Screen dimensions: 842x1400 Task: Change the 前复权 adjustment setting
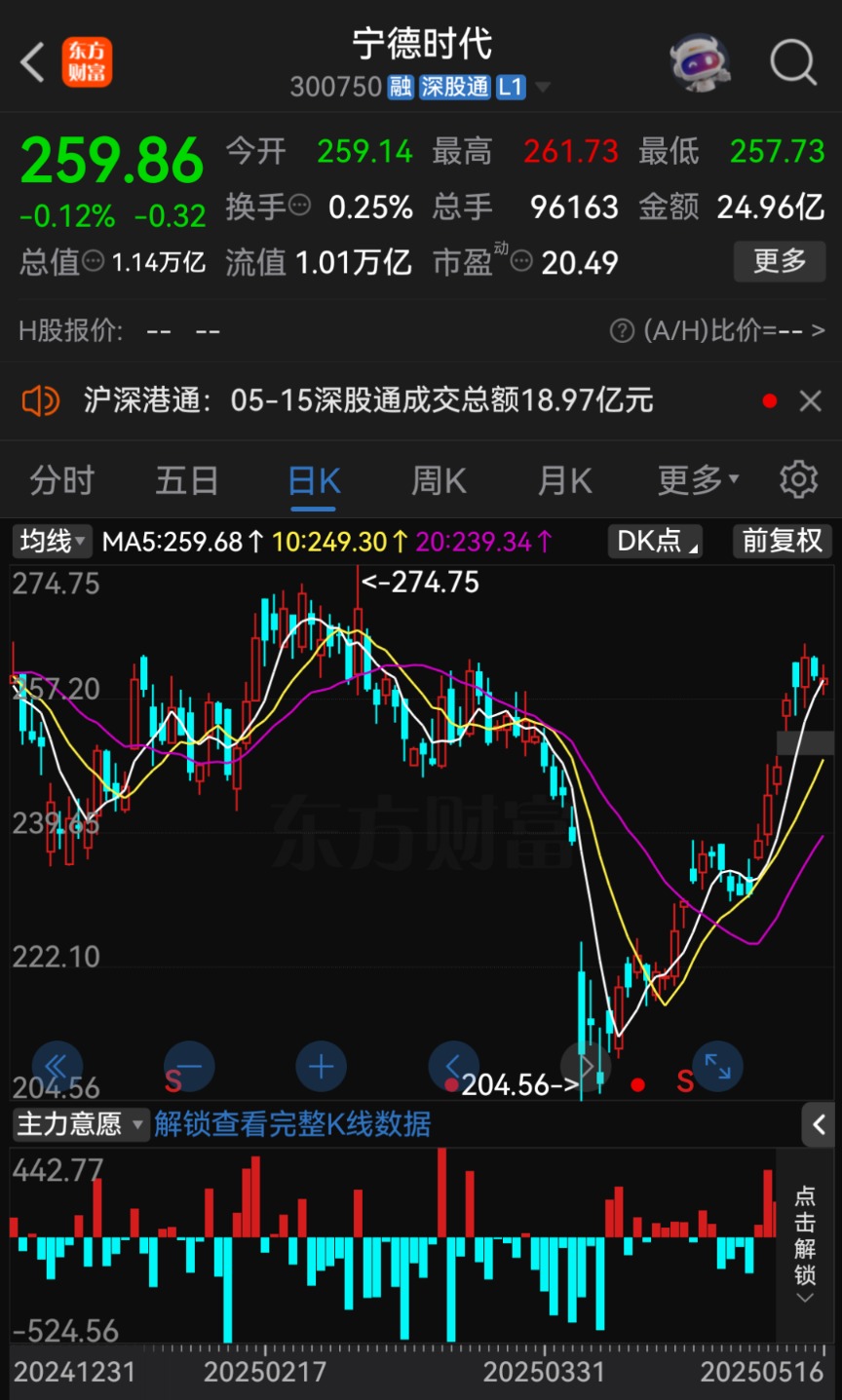[x=783, y=542]
